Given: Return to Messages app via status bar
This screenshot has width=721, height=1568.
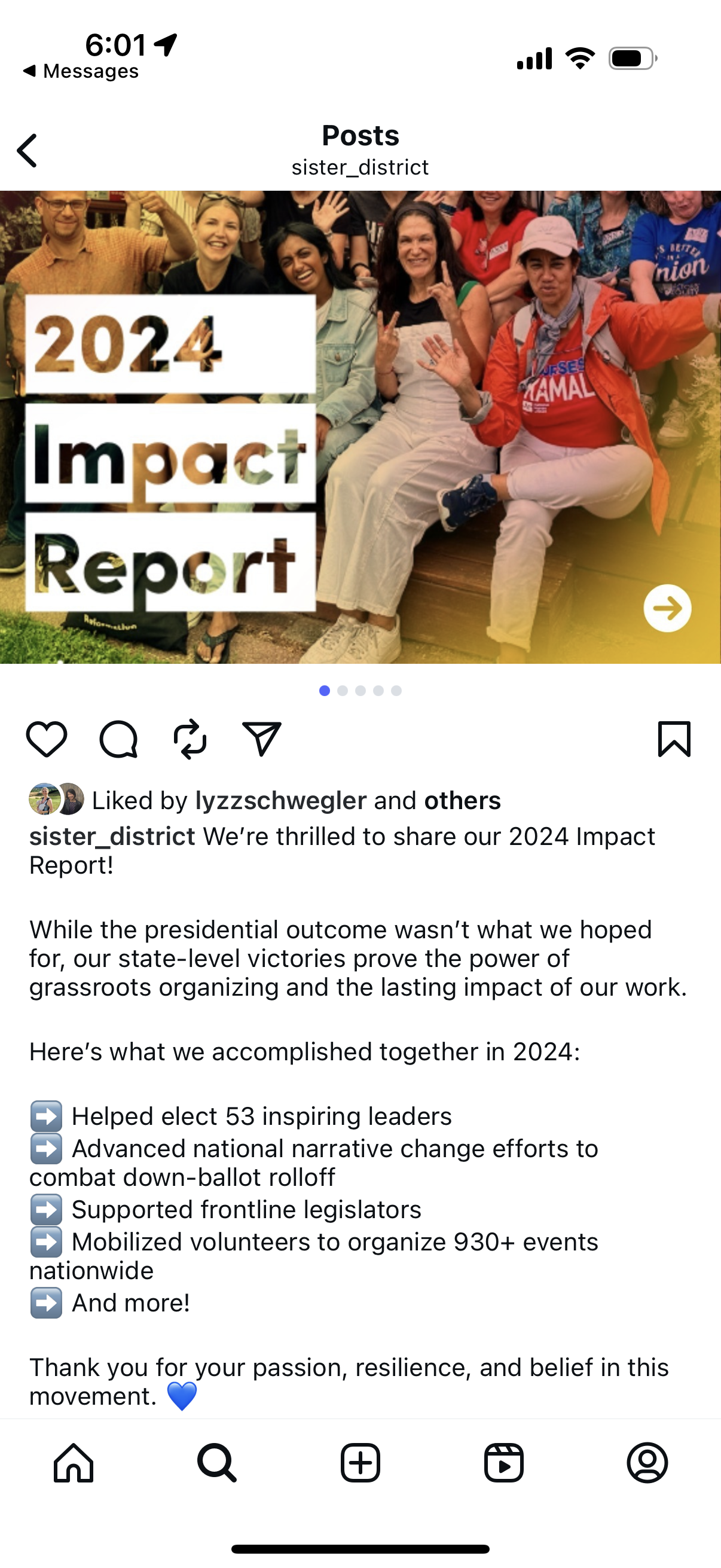Looking at the screenshot, I should (x=81, y=71).
